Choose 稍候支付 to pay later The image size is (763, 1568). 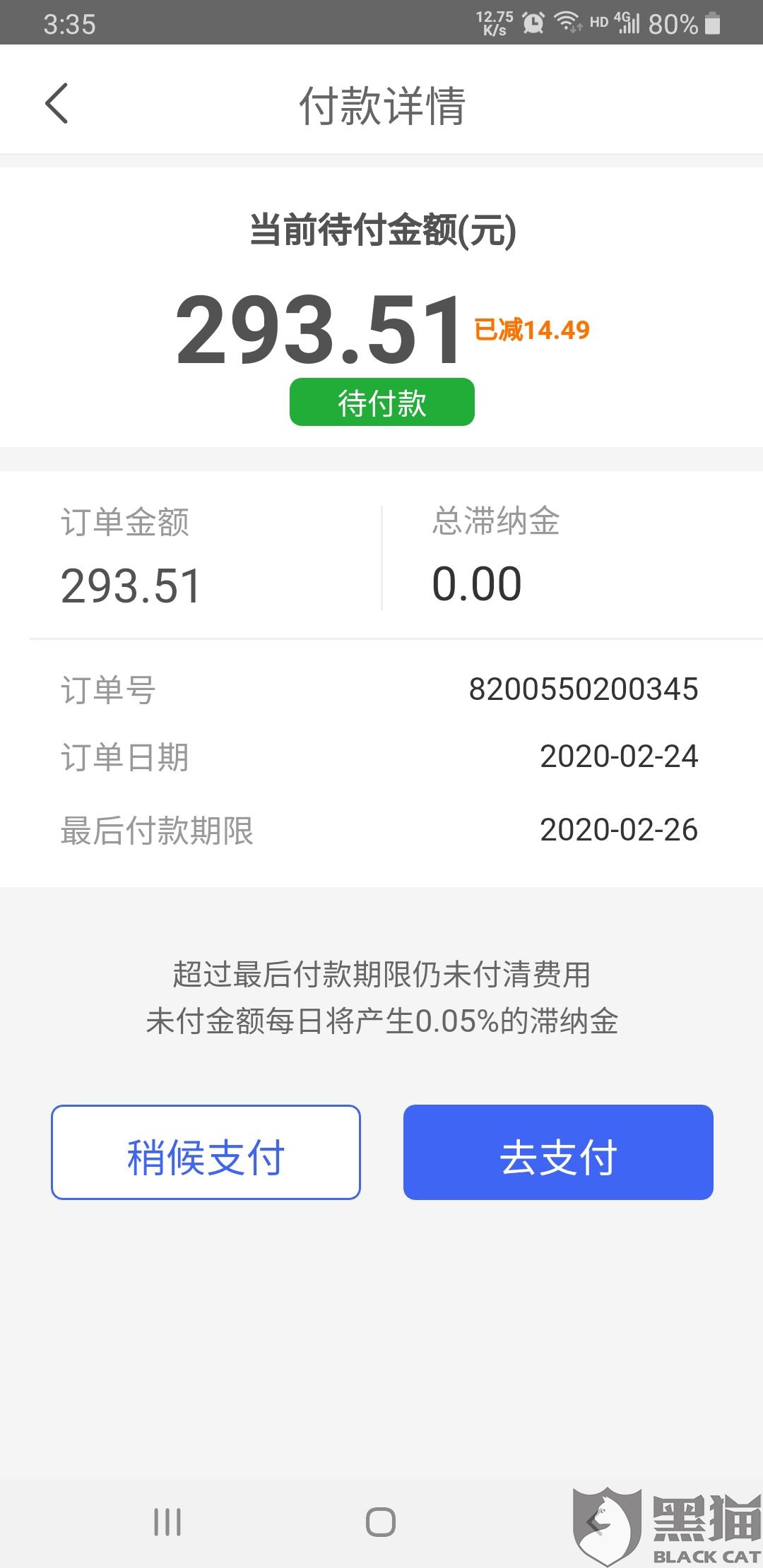pyautogui.click(x=206, y=1152)
